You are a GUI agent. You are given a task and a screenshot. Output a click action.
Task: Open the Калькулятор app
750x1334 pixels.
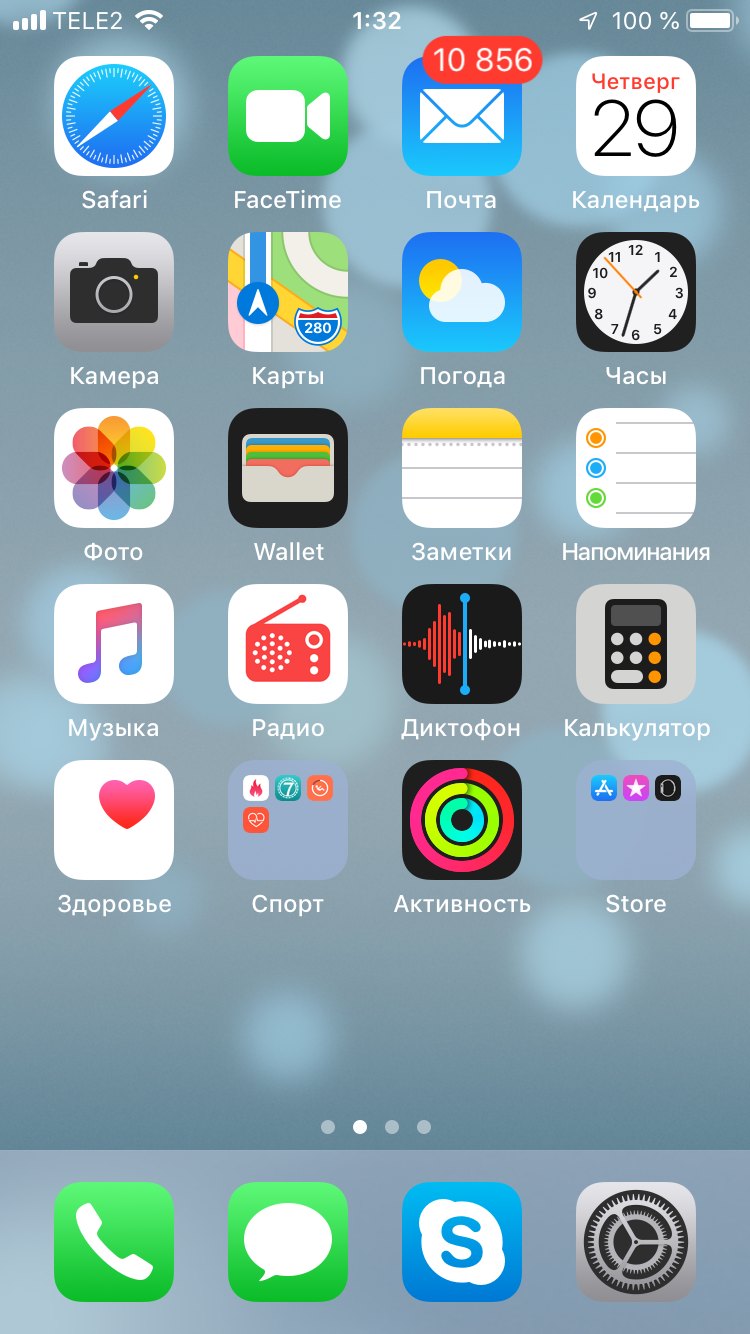(x=636, y=644)
